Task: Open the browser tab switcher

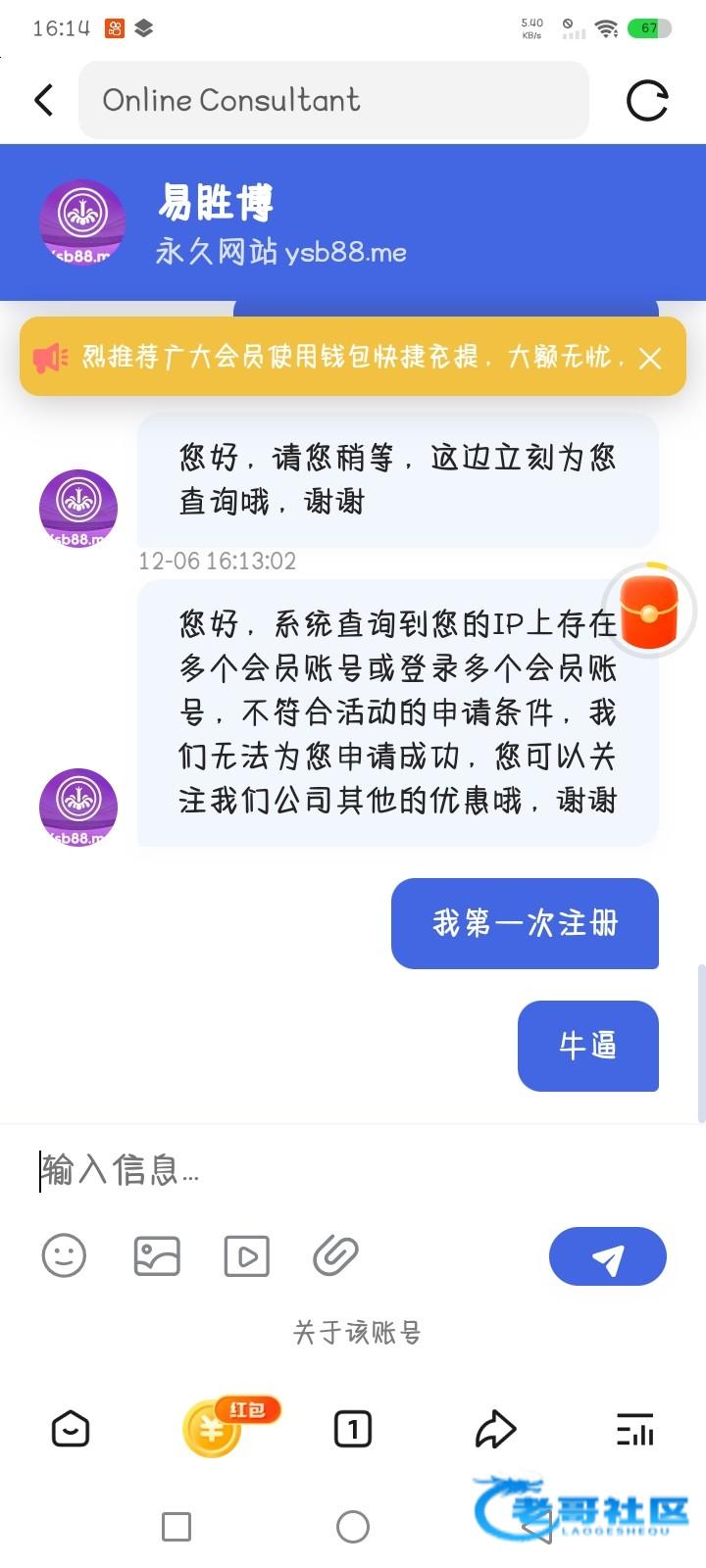Action: coord(353,1430)
